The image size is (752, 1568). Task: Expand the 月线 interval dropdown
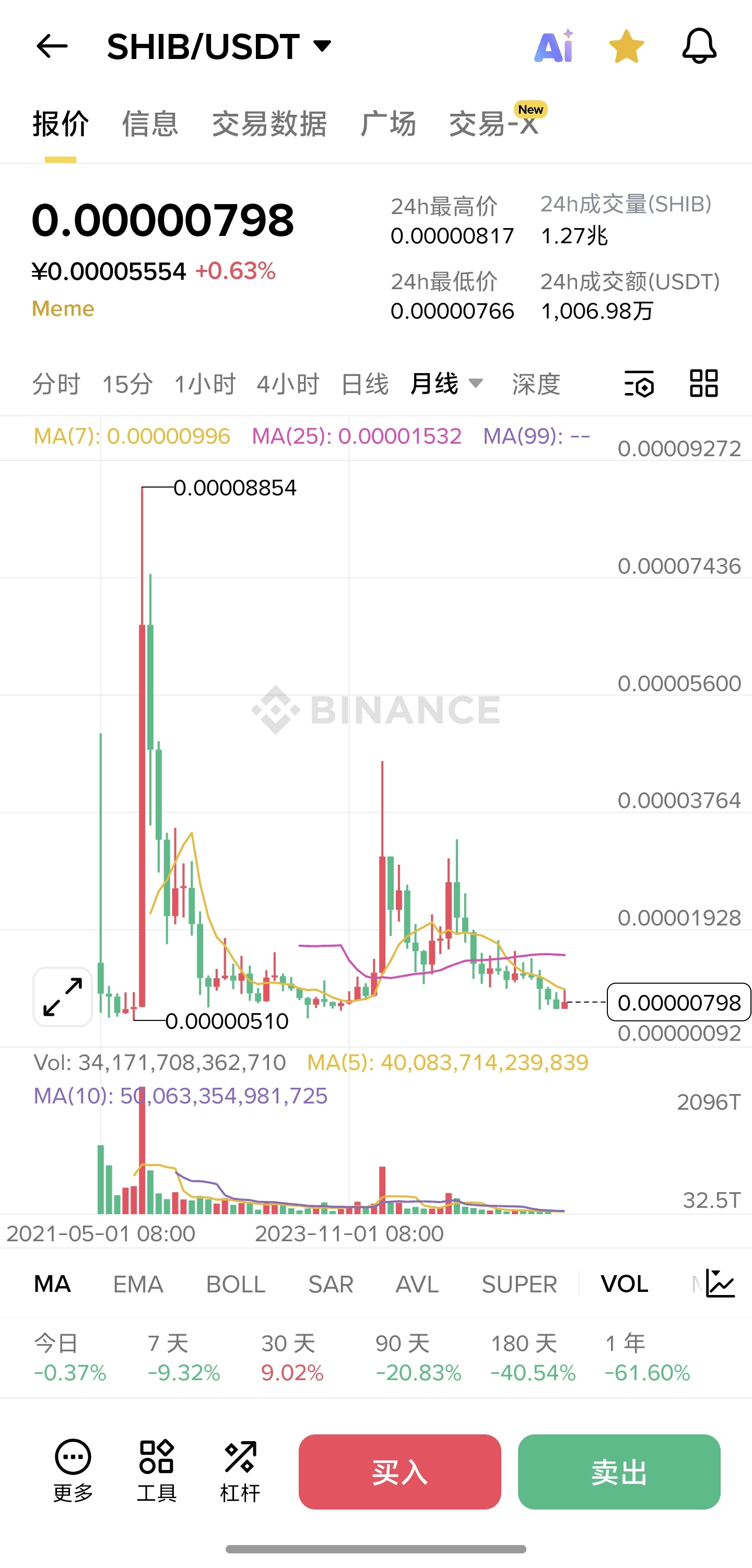pos(446,384)
